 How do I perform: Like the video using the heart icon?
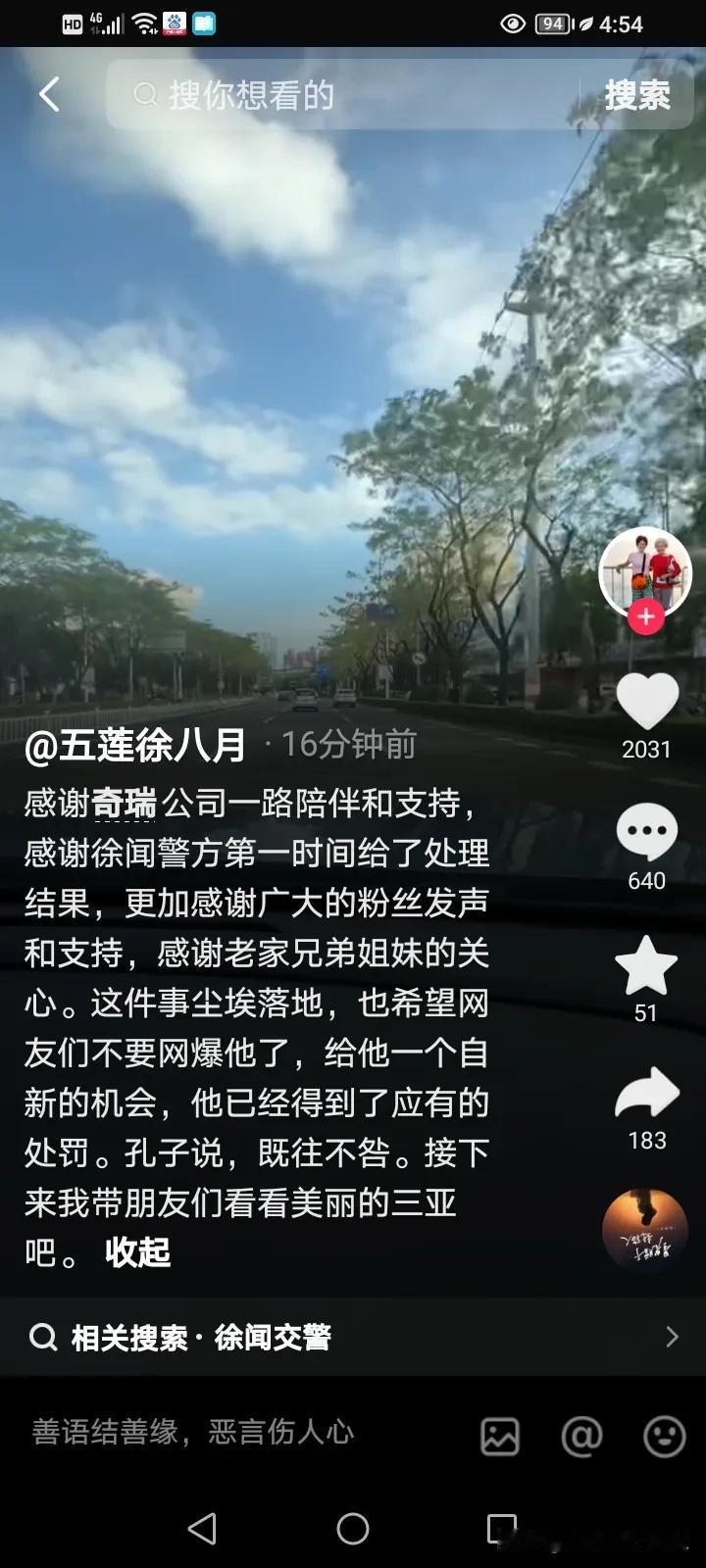645,702
